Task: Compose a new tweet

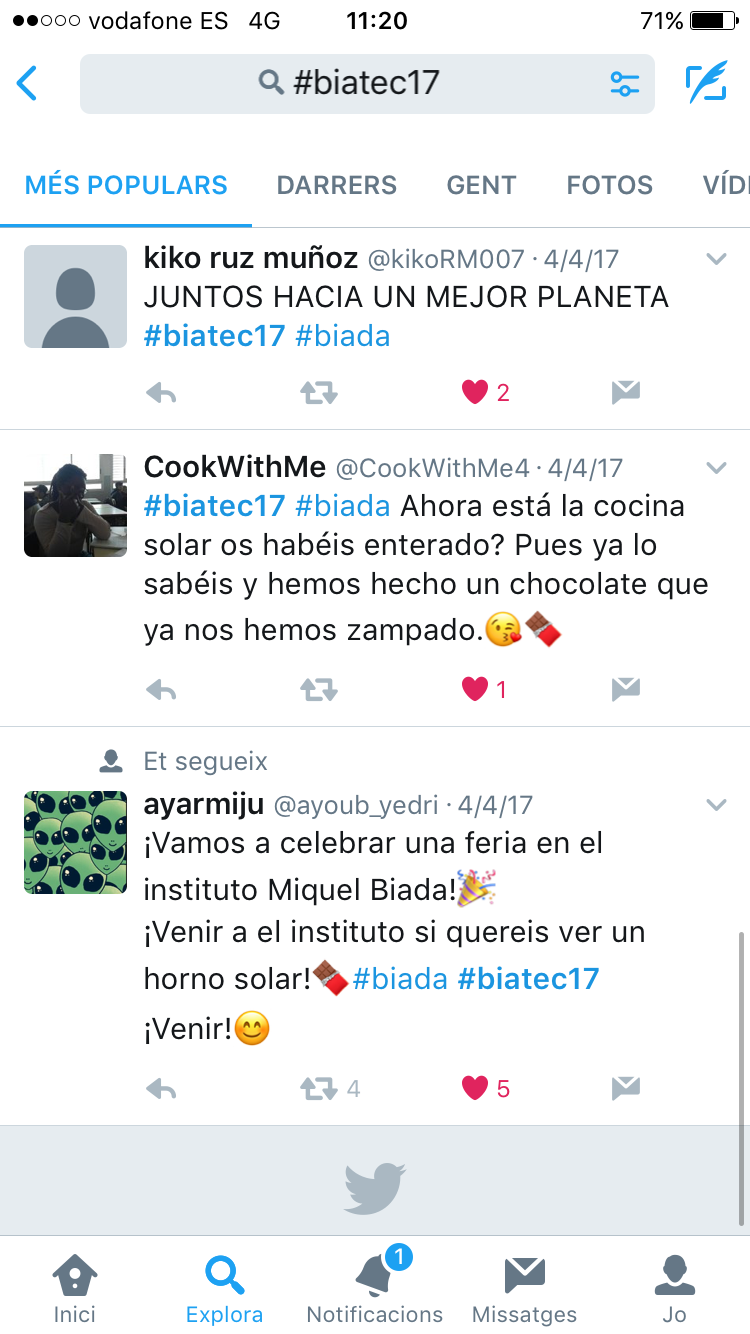Action: (x=706, y=83)
